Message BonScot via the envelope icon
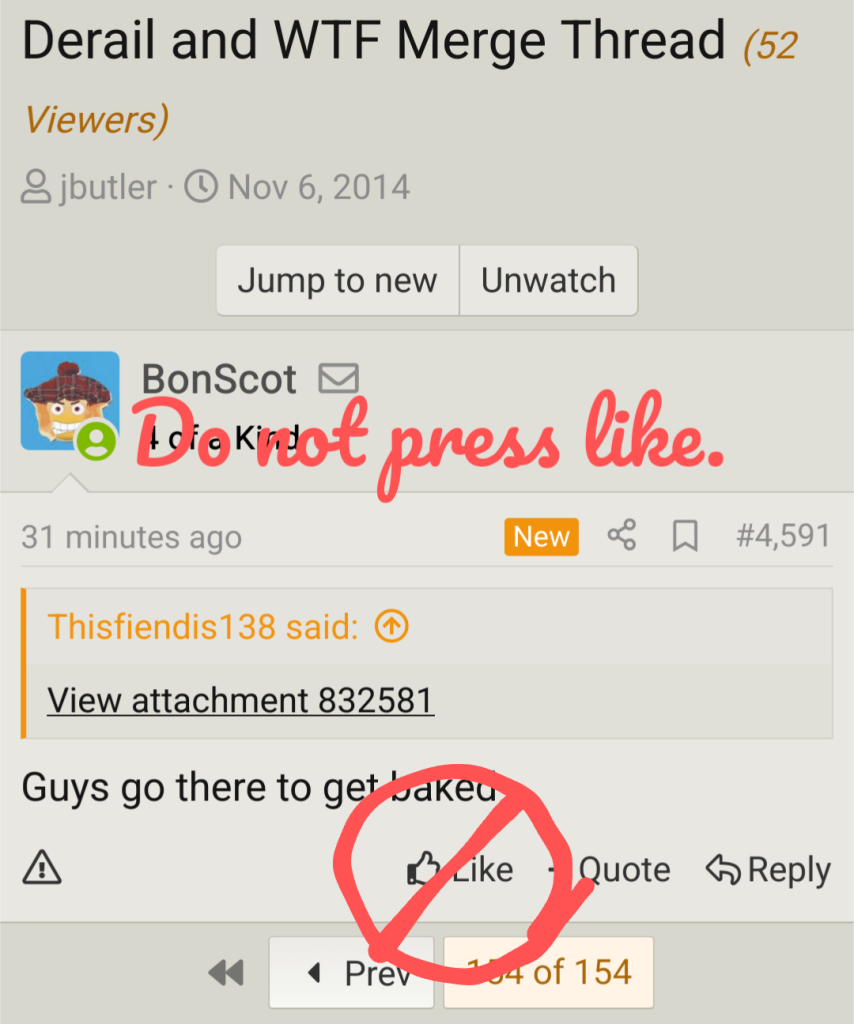 pyautogui.click(x=338, y=378)
